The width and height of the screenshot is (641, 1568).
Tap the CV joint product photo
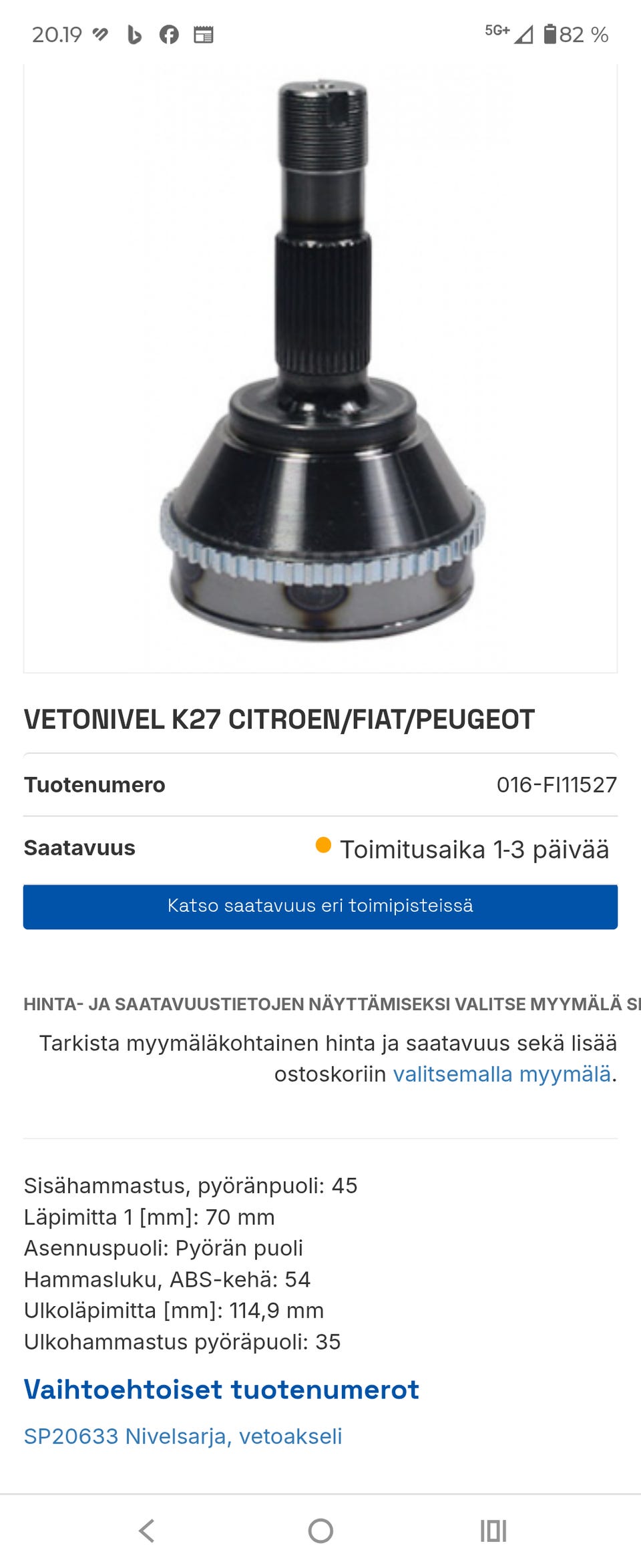(320, 364)
